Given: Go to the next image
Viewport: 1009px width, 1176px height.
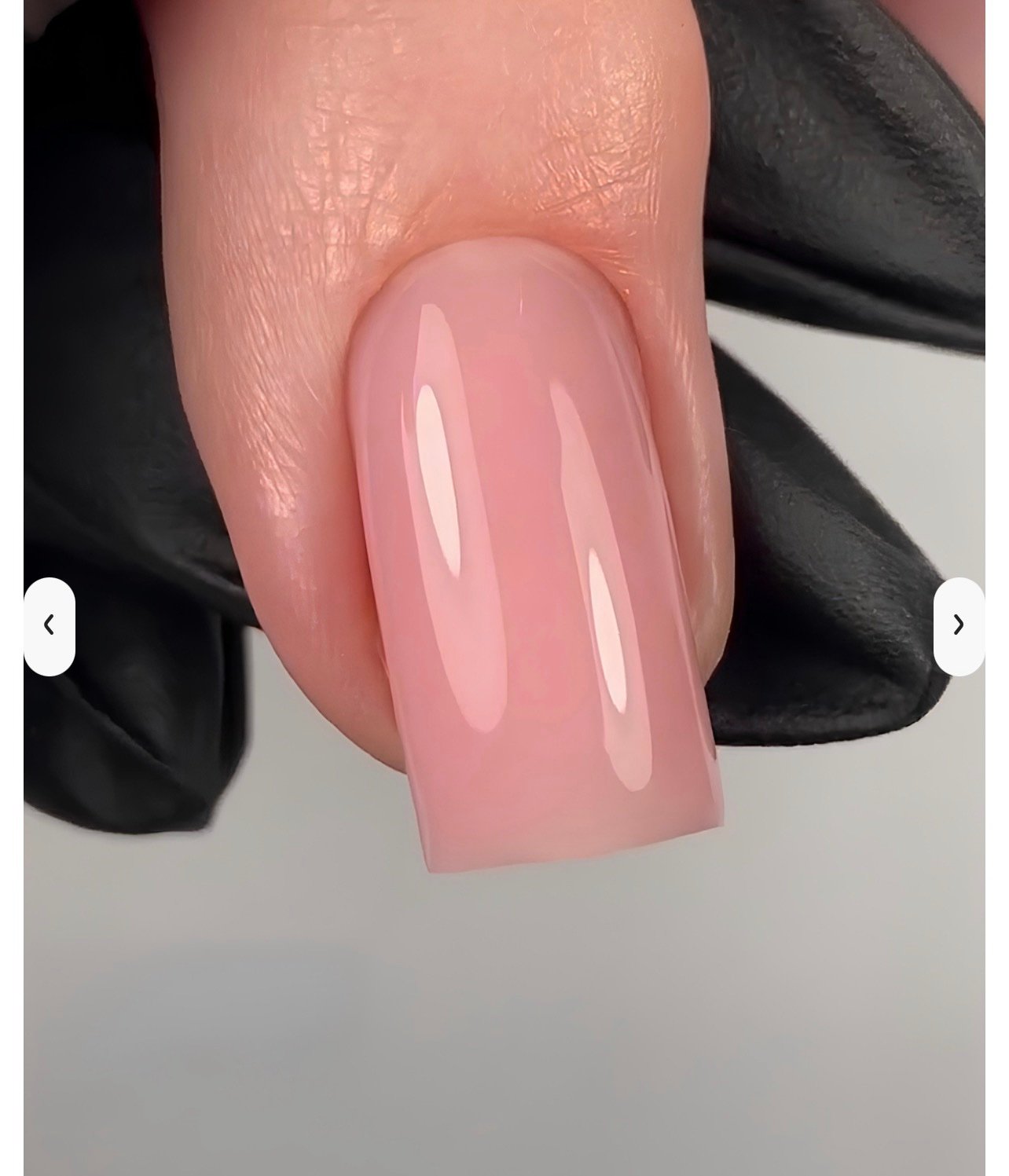Looking at the screenshot, I should coord(958,626).
